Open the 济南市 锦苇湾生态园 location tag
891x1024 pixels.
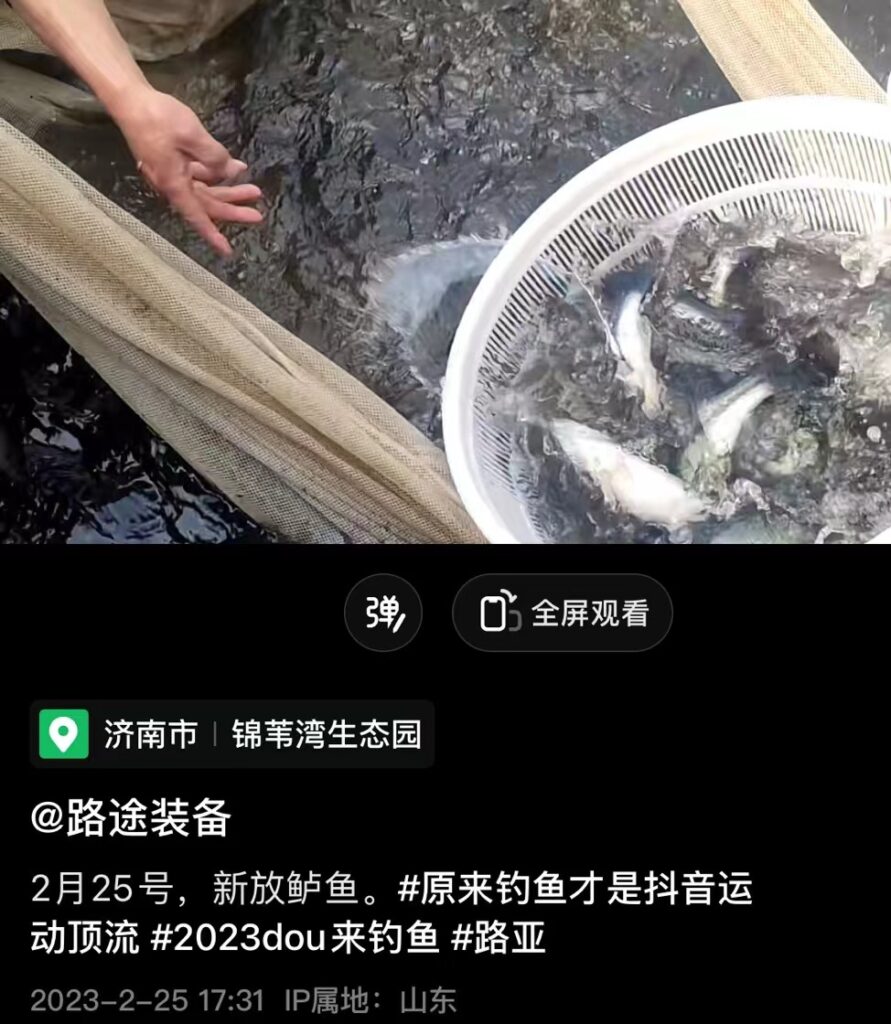point(232,735)
